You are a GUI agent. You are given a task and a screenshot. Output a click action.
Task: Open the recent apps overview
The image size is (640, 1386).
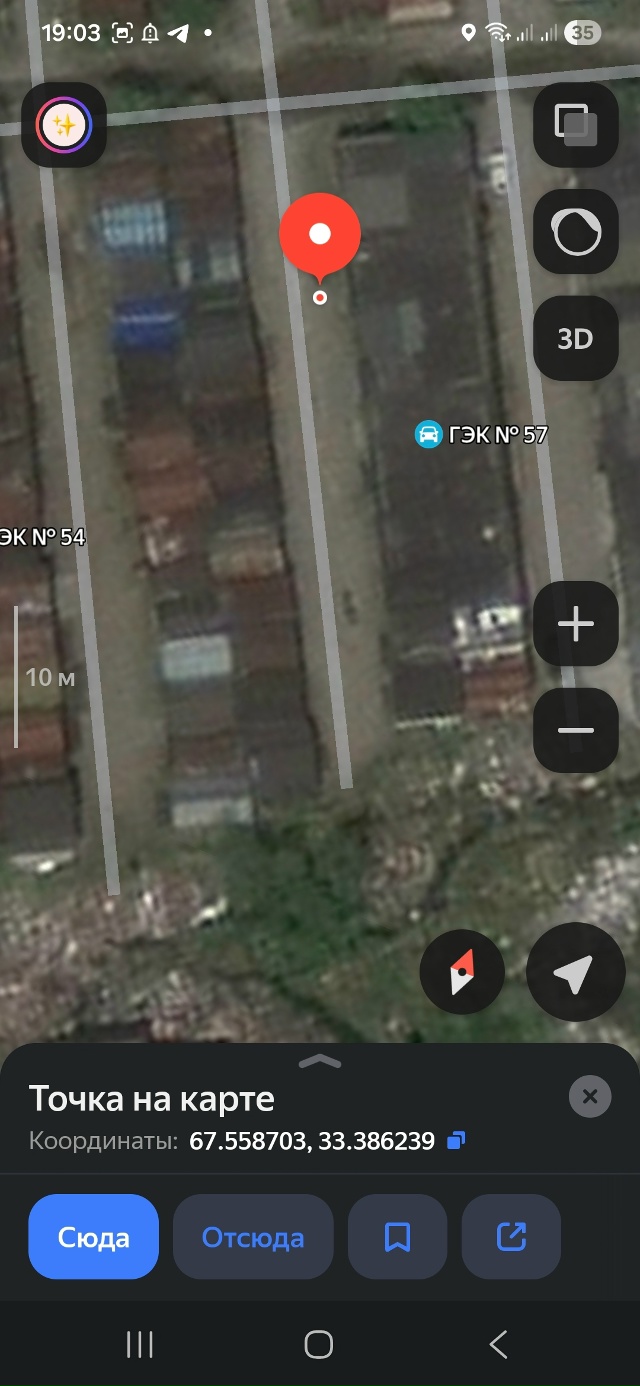point(140,1345)
